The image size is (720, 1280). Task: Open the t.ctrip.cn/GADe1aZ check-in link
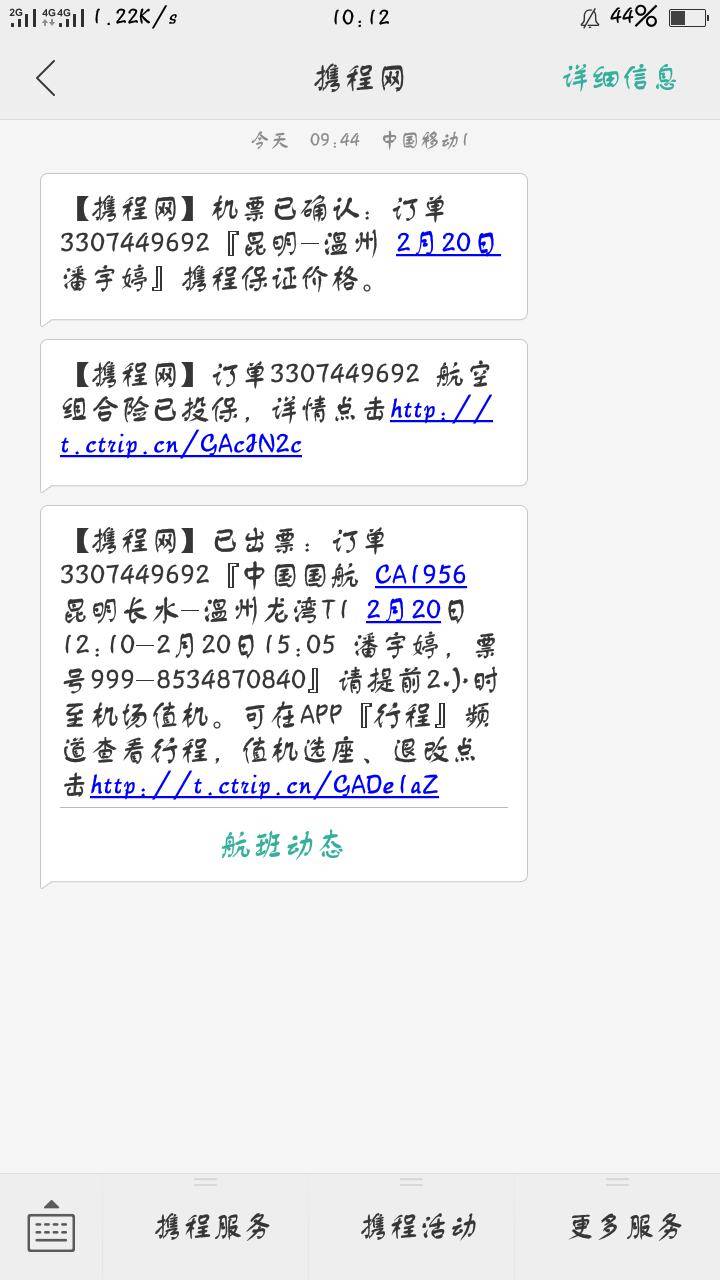point(264,786)
